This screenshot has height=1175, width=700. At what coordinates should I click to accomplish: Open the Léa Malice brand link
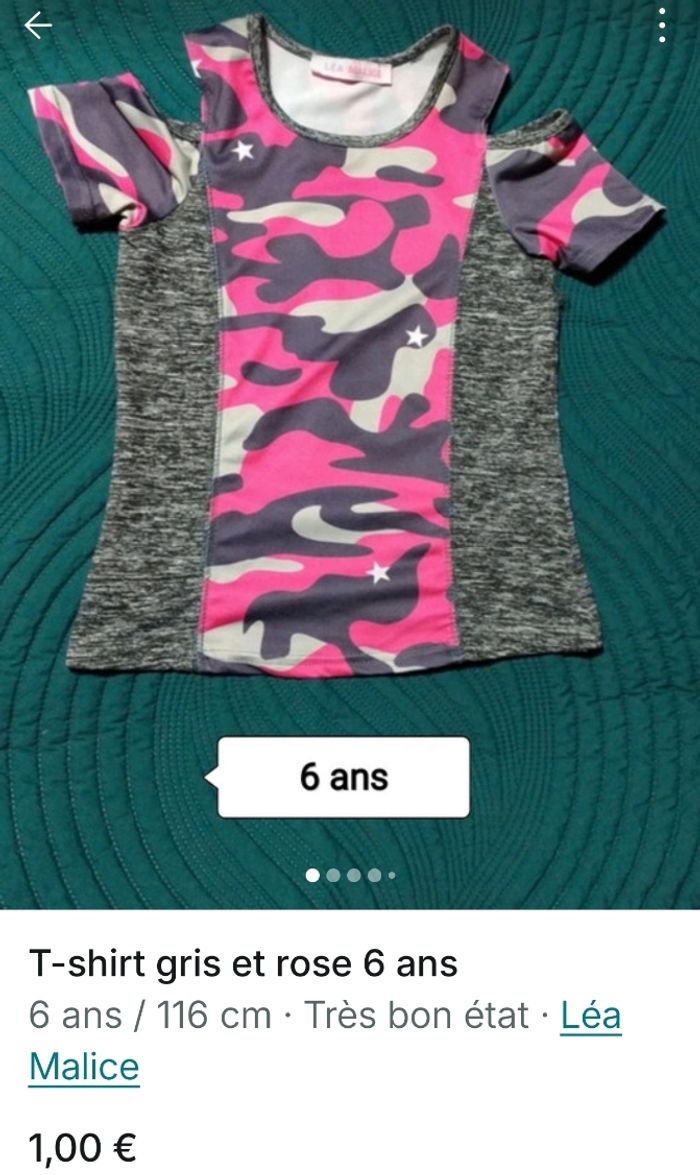tap(590, 1016)
